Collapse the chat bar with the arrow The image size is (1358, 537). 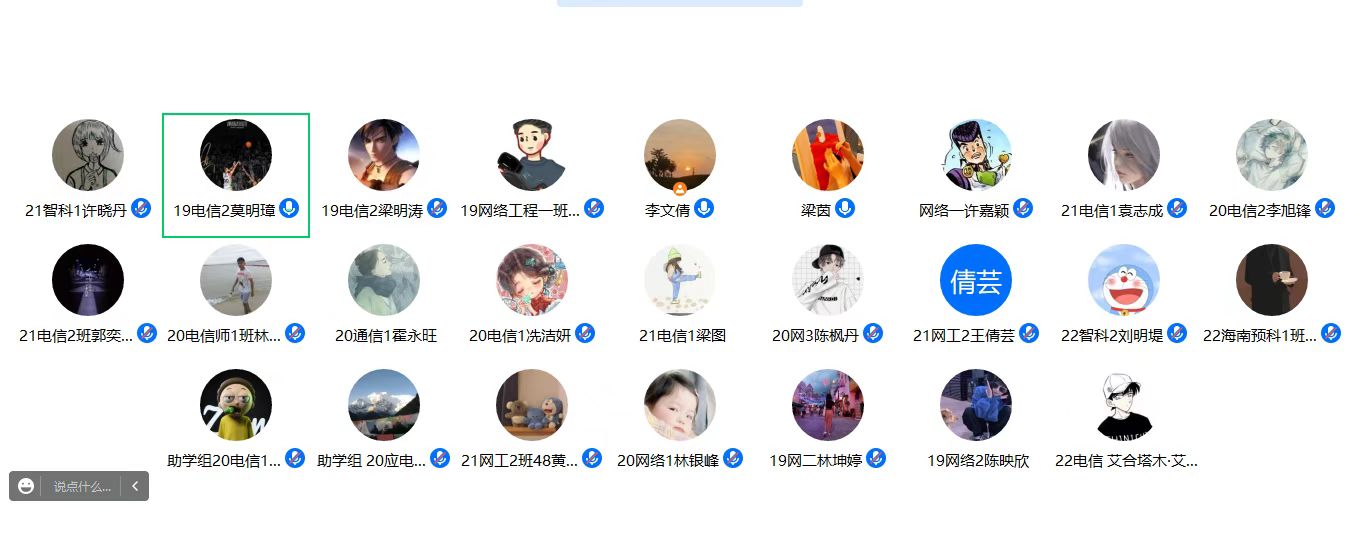coord(135,486)
